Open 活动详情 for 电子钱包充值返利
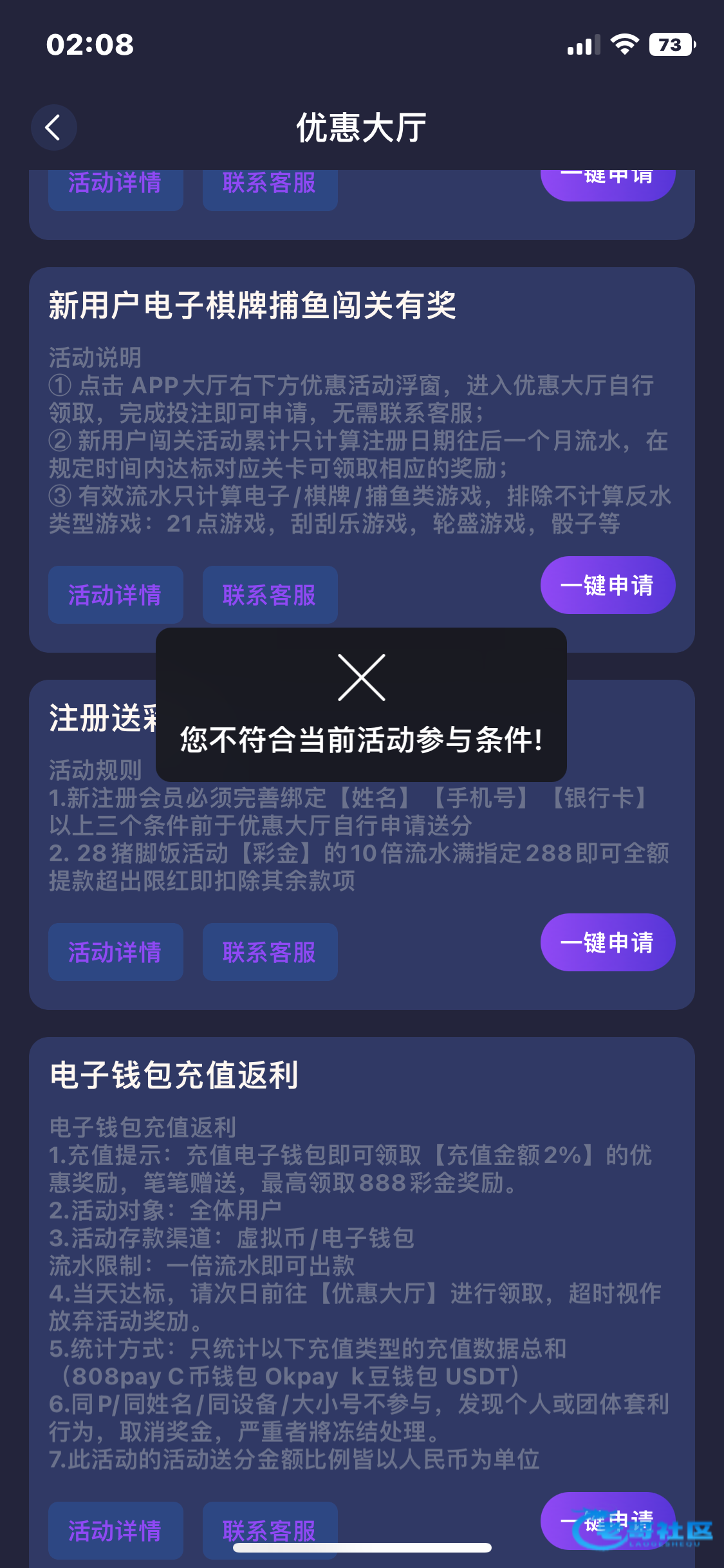The width and height of the screenshot is (724, 1568). click(x=116, y=1531)
